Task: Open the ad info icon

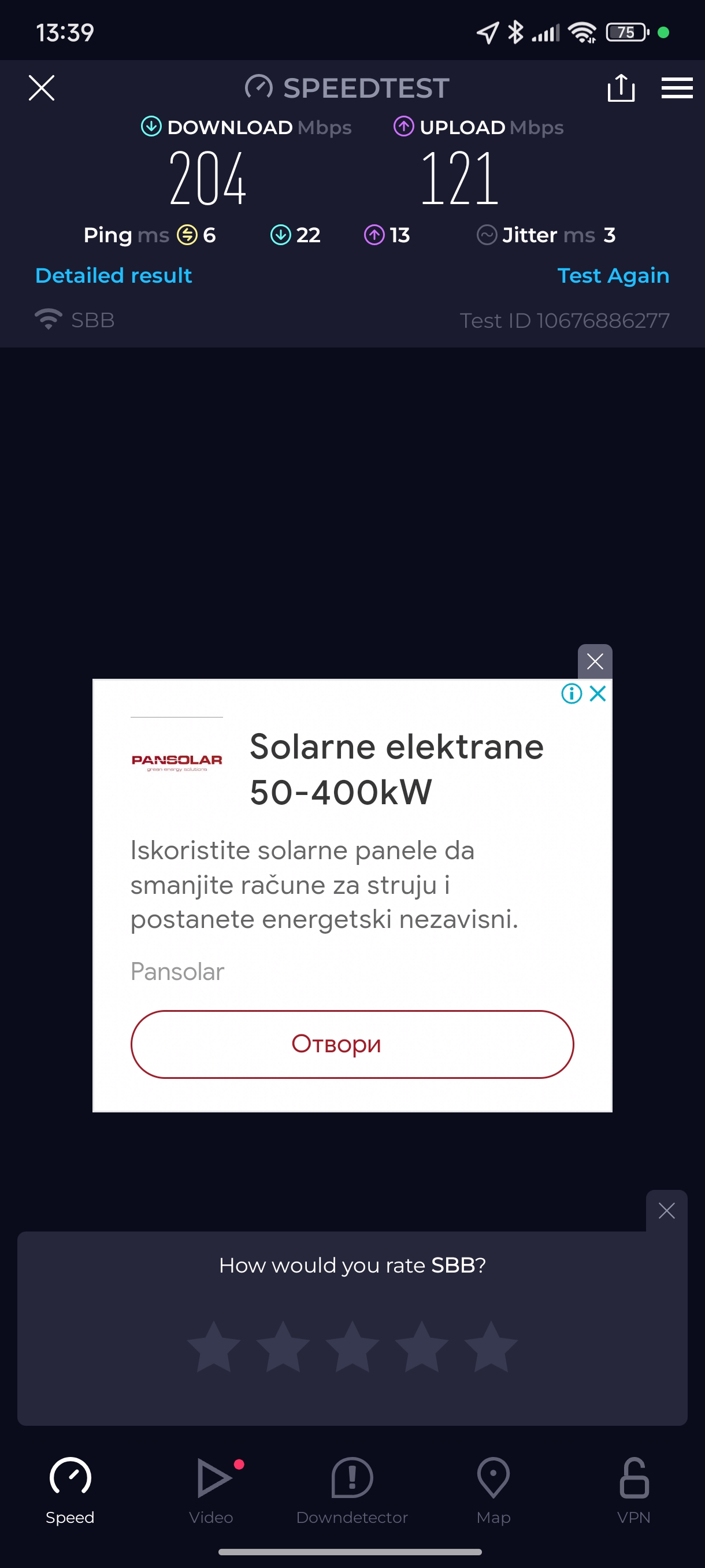Action: [571, 693]
